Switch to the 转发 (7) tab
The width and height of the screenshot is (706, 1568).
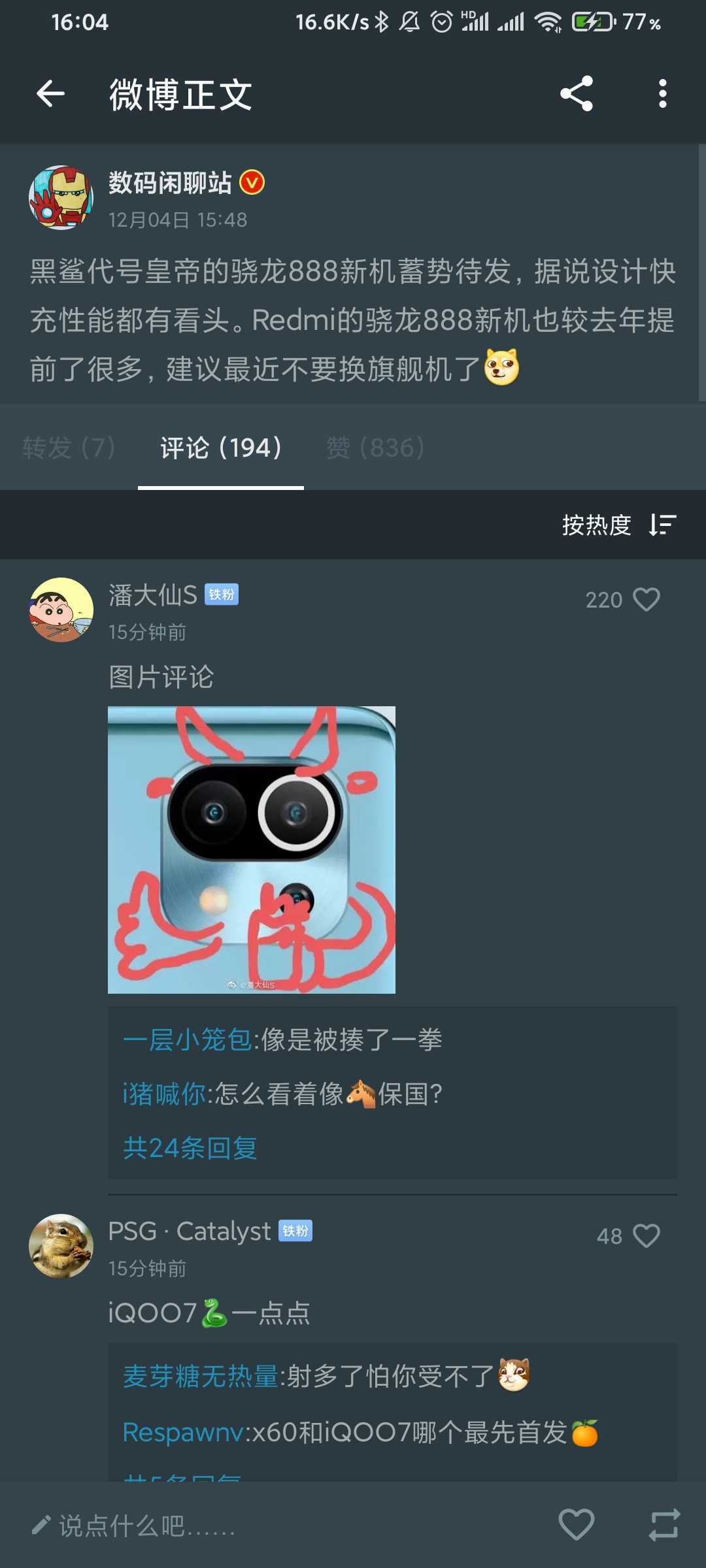[69, 448]
